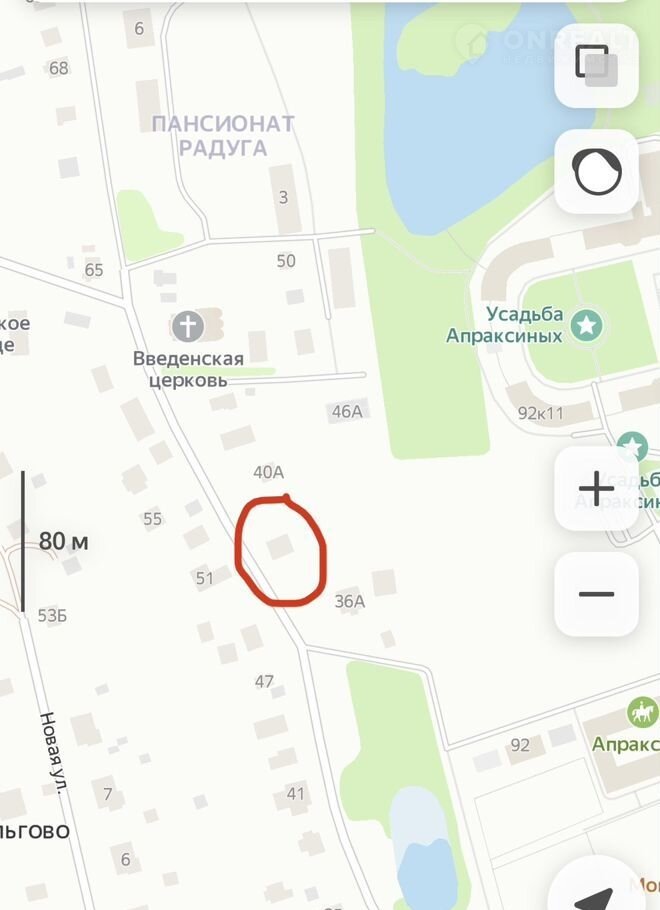Viewport: 660px width, 910px height.
Task: Open the map layers button
Action: pyautogui.click(x=597, y=66)
